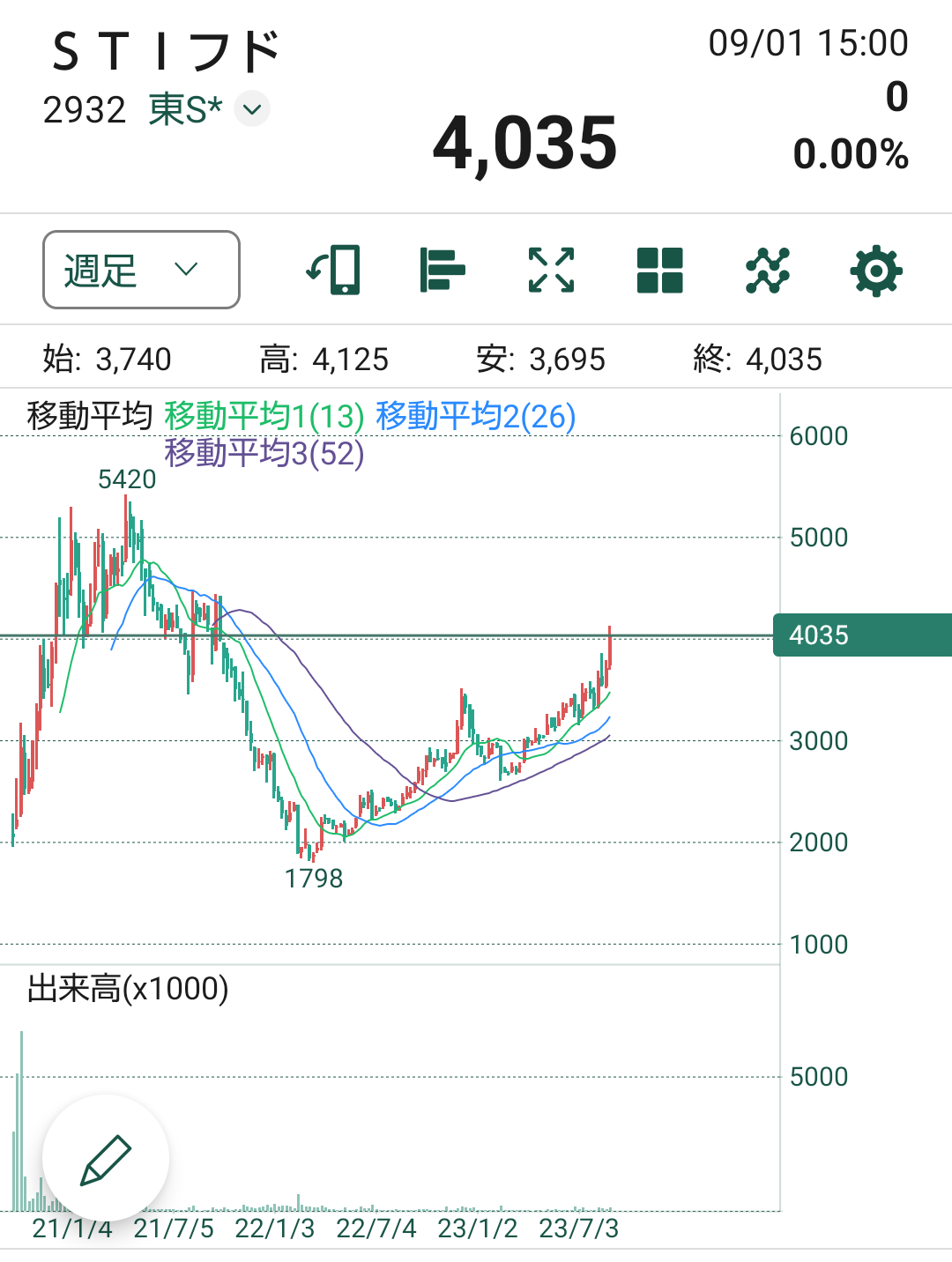Expand chart to fullscreen
952x1262 pixels.
tap(551, 270)
